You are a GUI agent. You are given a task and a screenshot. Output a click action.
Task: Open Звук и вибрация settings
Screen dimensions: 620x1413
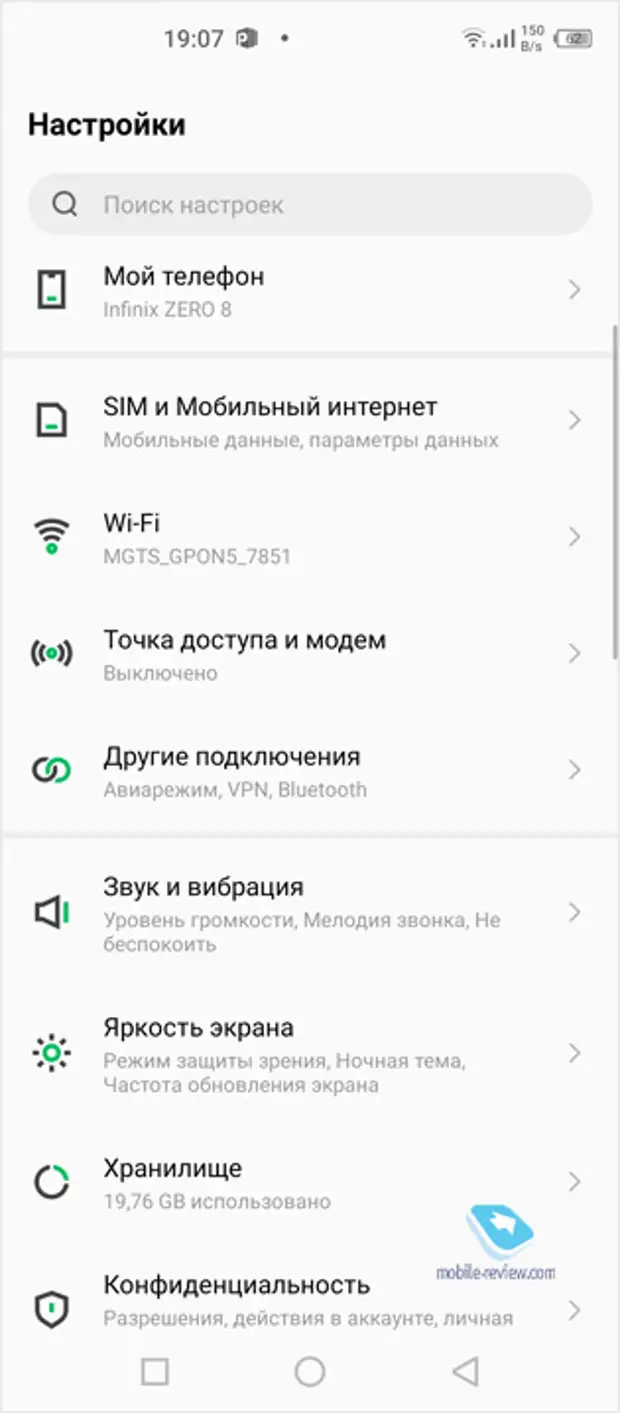click(x=310, y=913)
